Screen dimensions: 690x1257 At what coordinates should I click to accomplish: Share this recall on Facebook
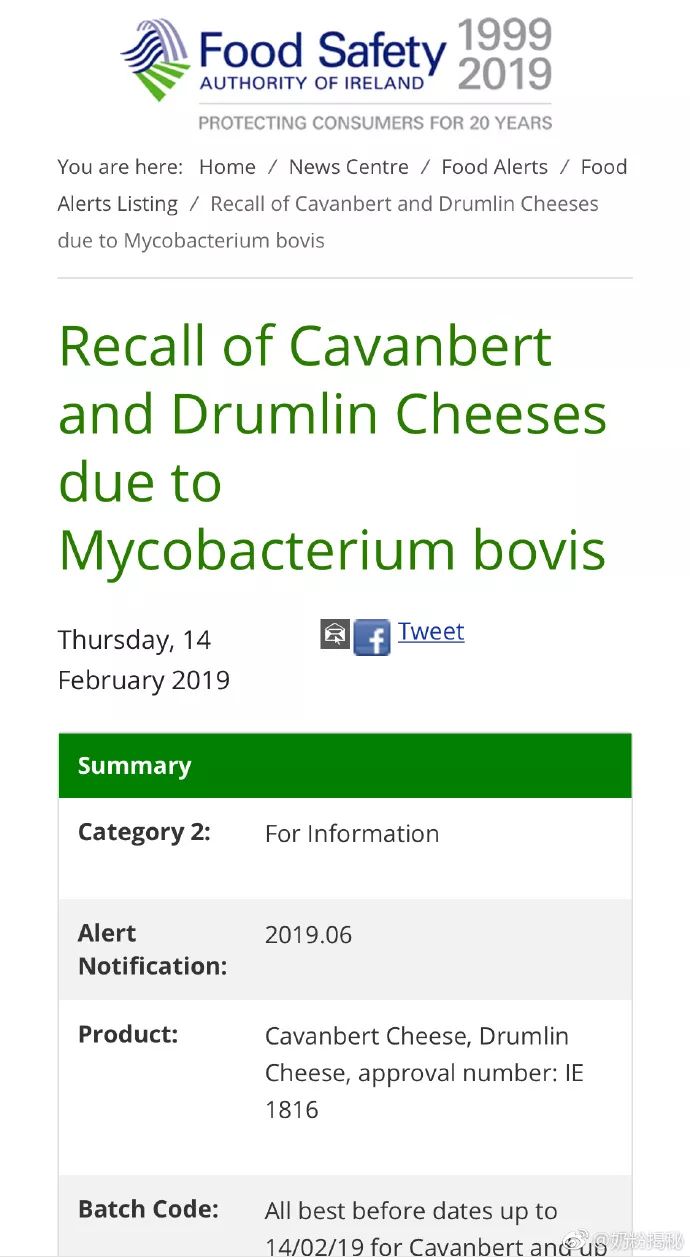pyautogui.click(x=372, y=636)
